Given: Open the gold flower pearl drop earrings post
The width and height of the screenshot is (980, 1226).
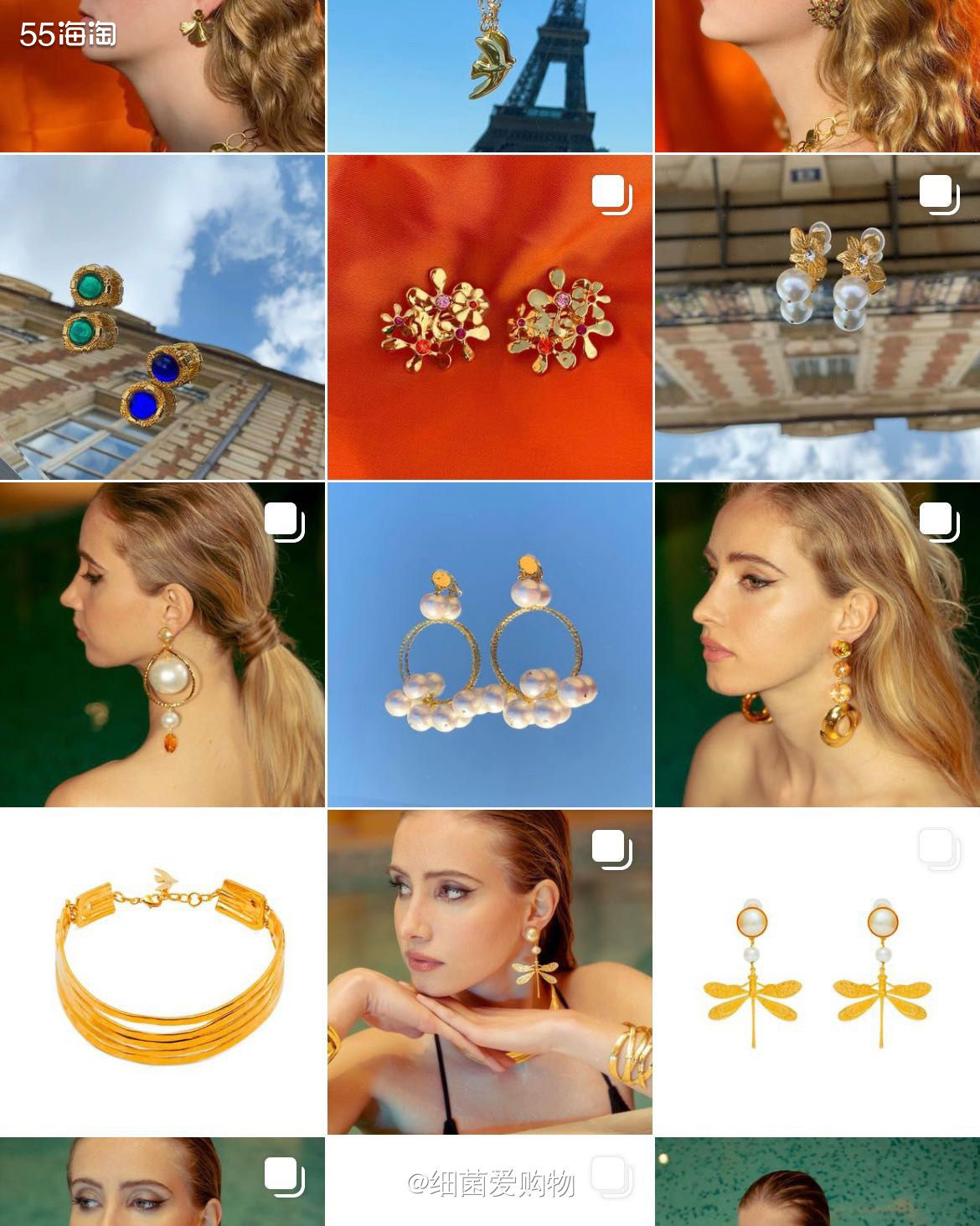Looking at the screenshot, I should tap(817, 317).
